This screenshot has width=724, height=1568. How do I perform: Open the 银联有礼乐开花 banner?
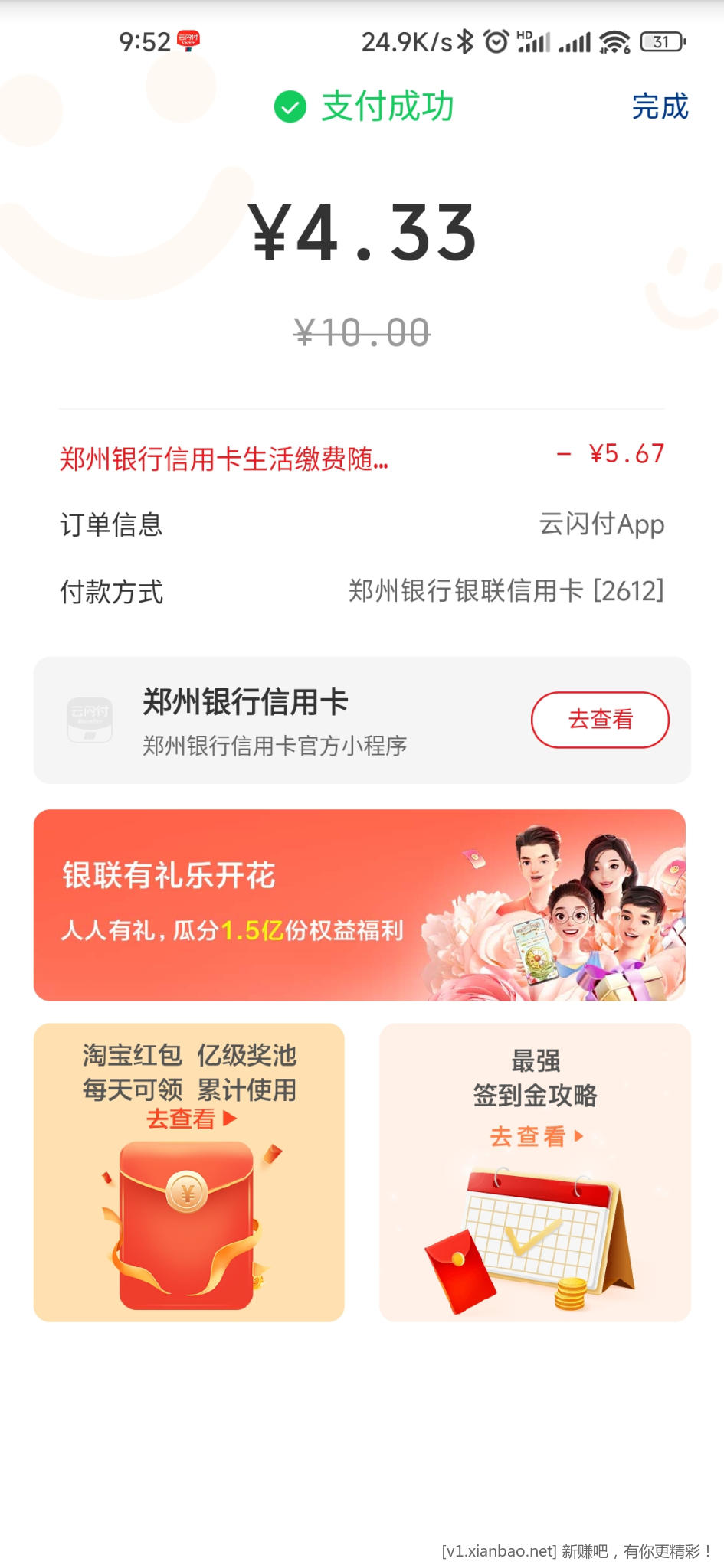[x=359, y=905]
